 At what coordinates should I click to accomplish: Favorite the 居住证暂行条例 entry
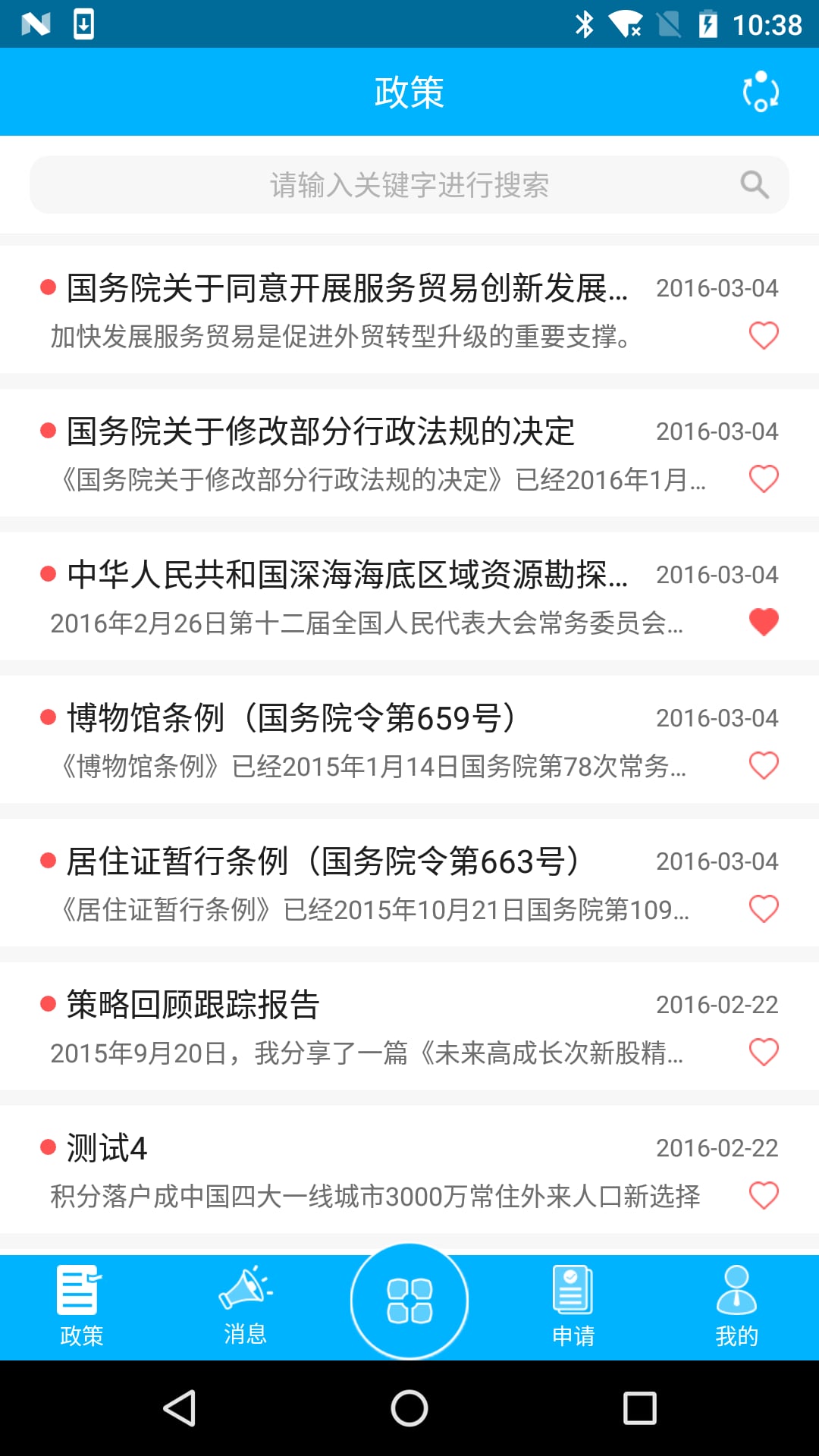coord(764,909)
